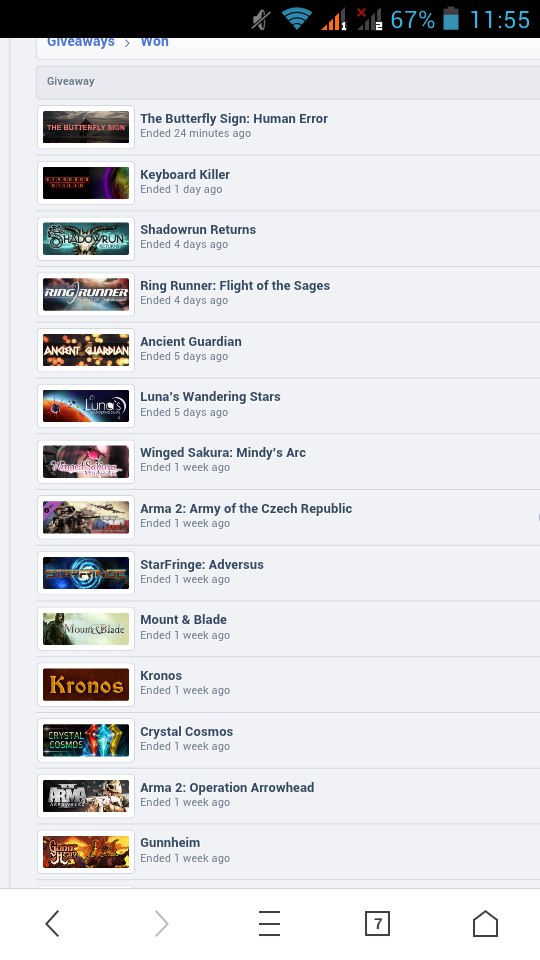
Task: Select the Luna's Wandering Stars thumbnail image
Action: (86, 406)
